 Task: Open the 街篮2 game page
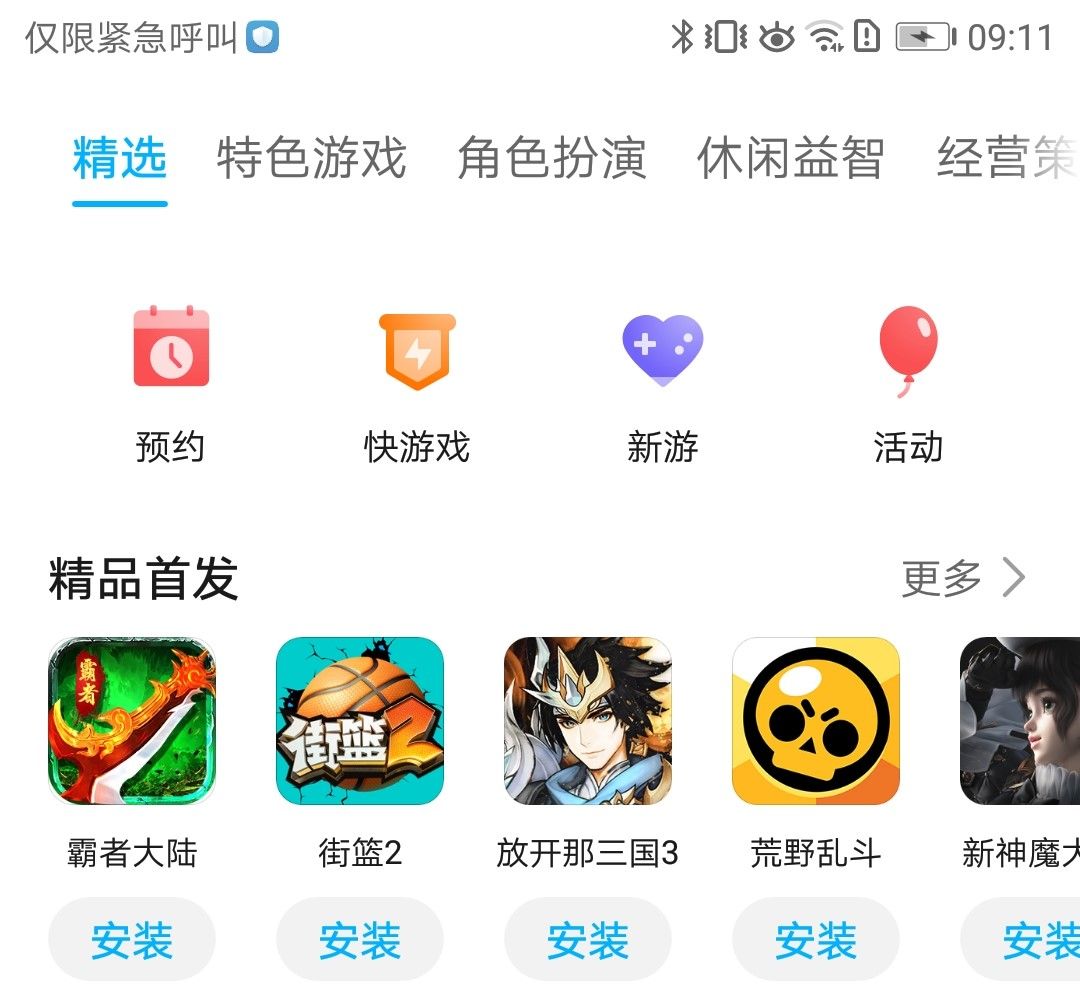(x=360, y=721)
